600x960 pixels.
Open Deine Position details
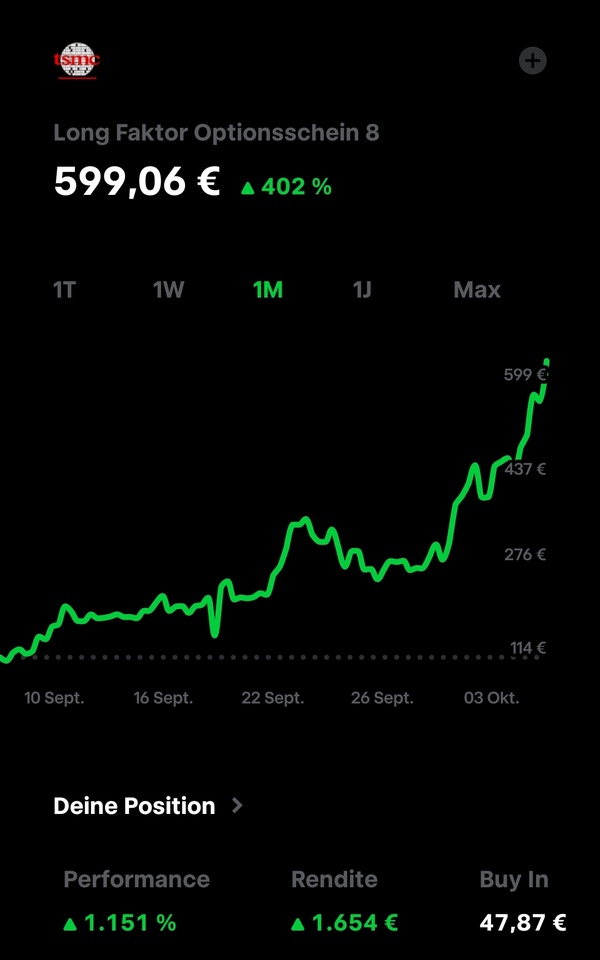tap(148, 806)
